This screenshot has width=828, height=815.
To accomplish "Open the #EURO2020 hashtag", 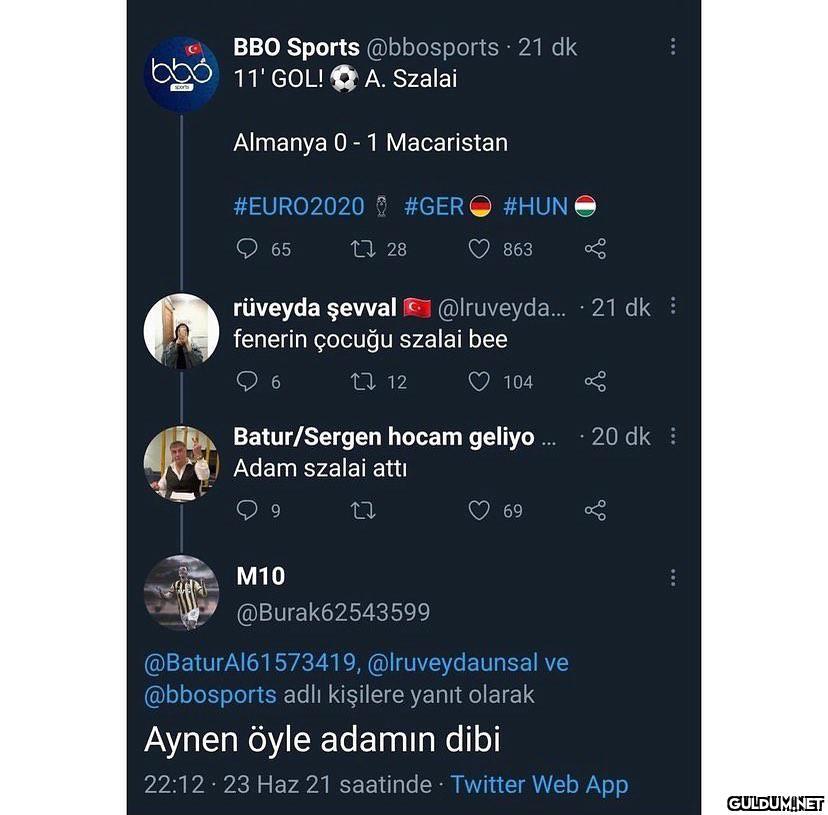I will point(298,207).
